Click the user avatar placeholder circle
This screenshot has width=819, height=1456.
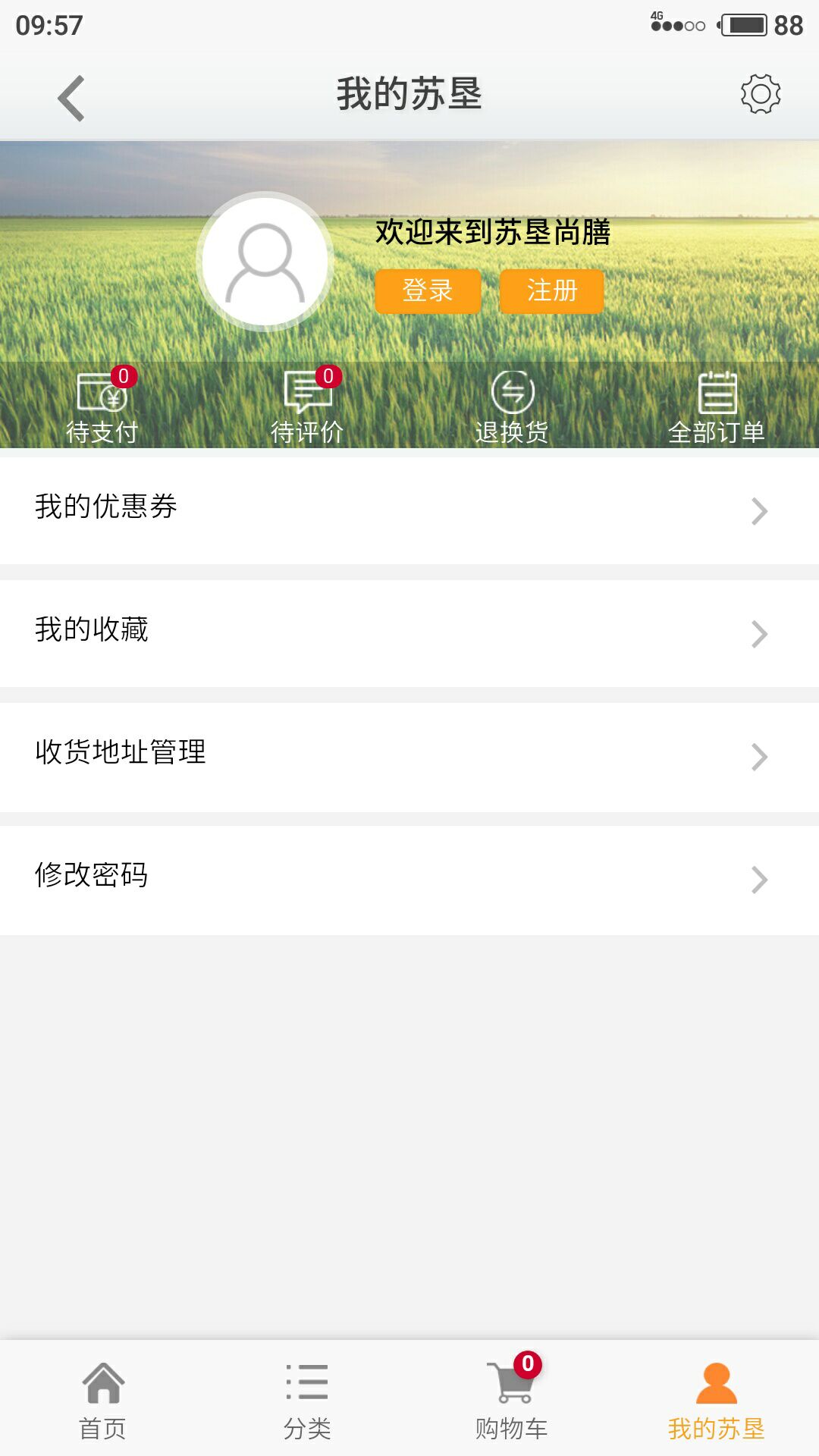(x=264, y=262)
